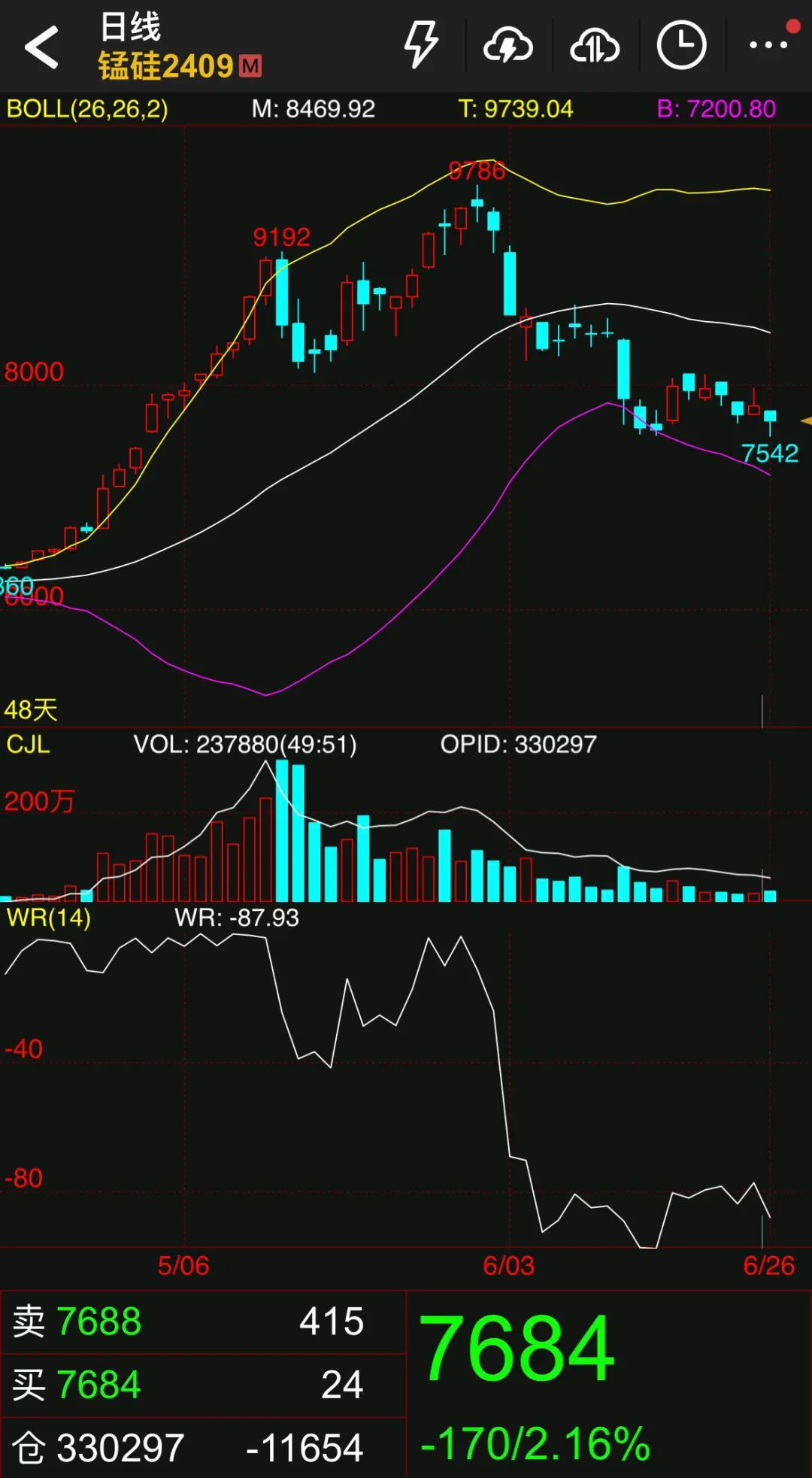Tap the BOLL(26,26,2) indicator label
The width and height of the screenshot is (812, 1478).
[87, 109]
